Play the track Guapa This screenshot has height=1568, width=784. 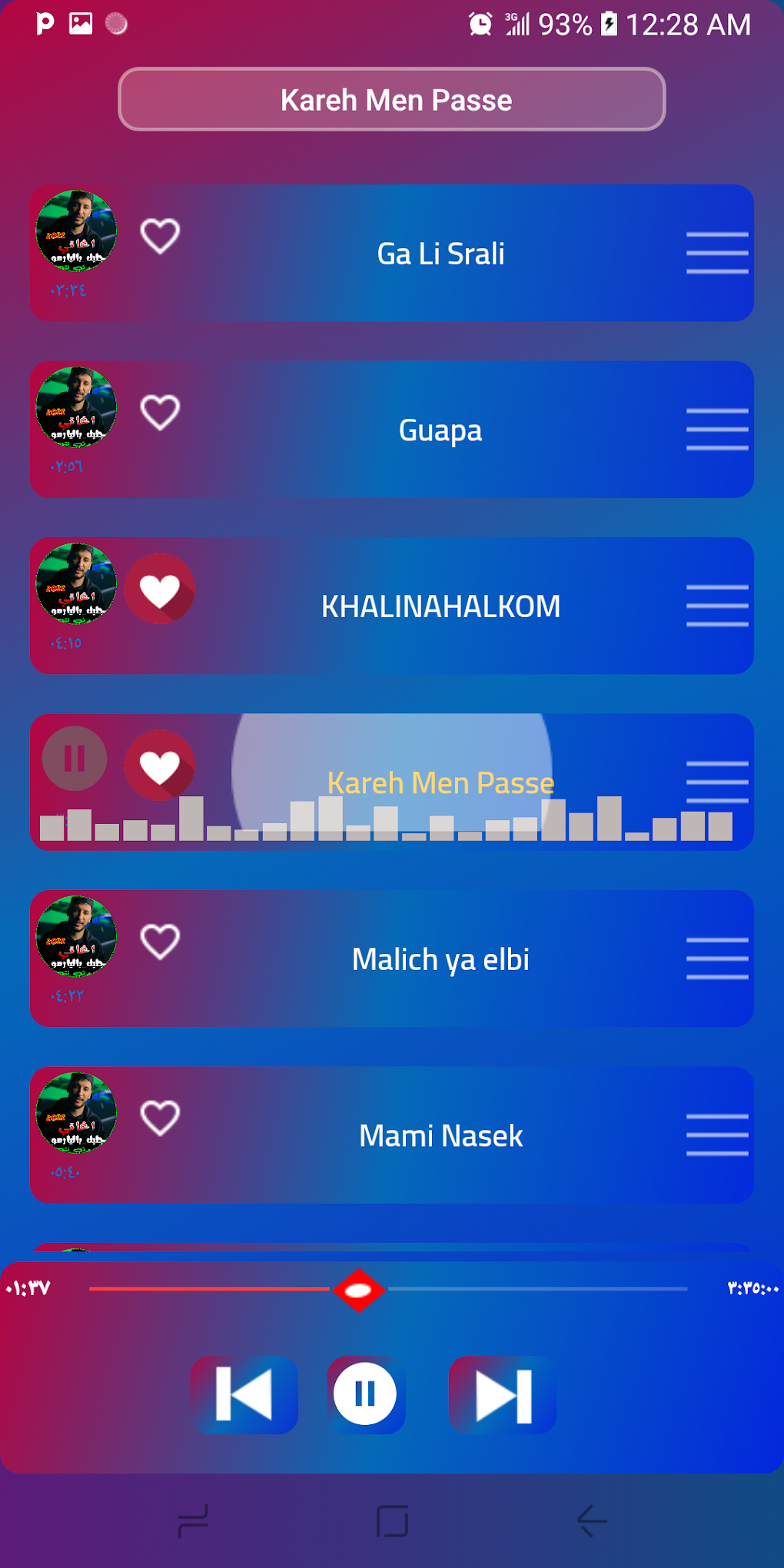[440, 430]
